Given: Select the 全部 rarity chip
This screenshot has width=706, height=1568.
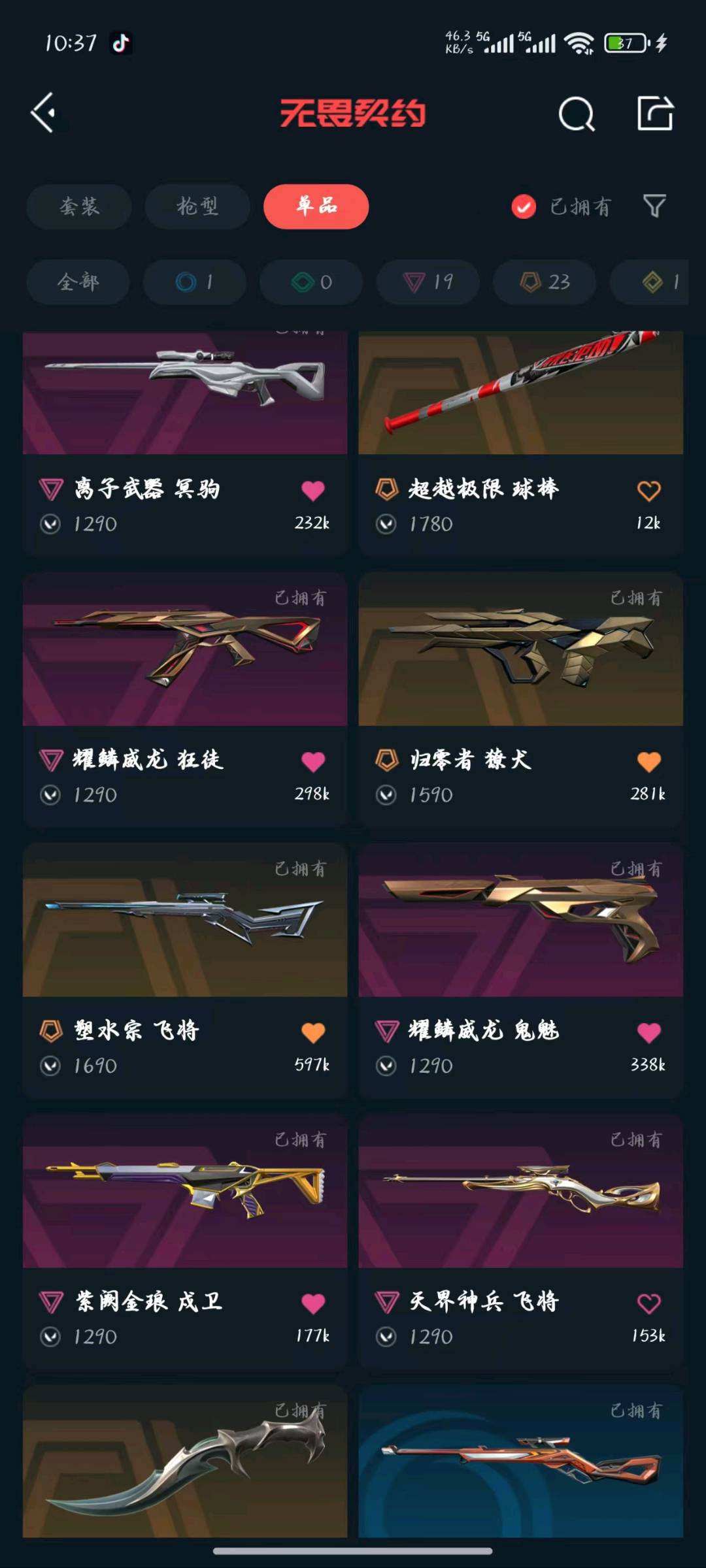Looking at the screenshot, I should [78, 282].
